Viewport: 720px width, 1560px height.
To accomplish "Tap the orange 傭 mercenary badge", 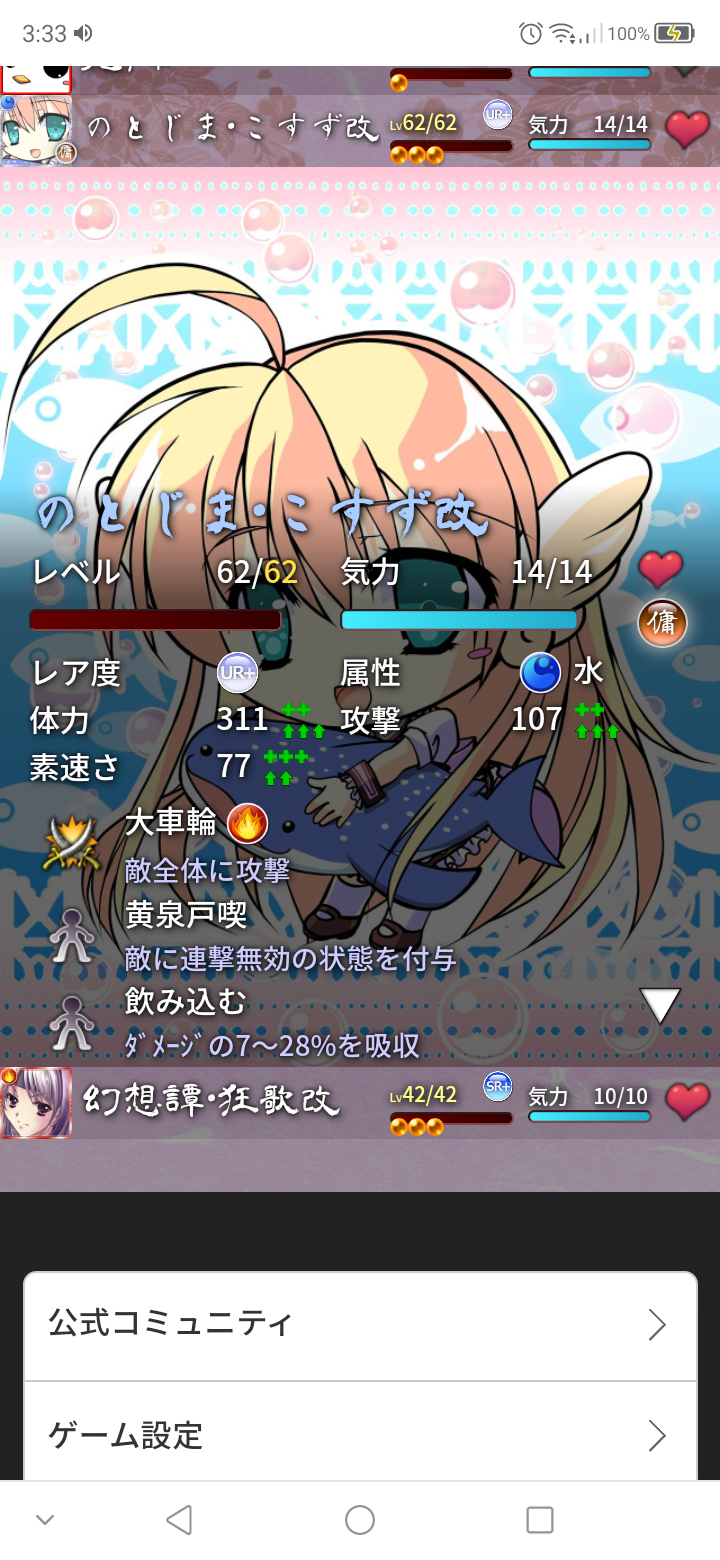I will click(662, 623).
